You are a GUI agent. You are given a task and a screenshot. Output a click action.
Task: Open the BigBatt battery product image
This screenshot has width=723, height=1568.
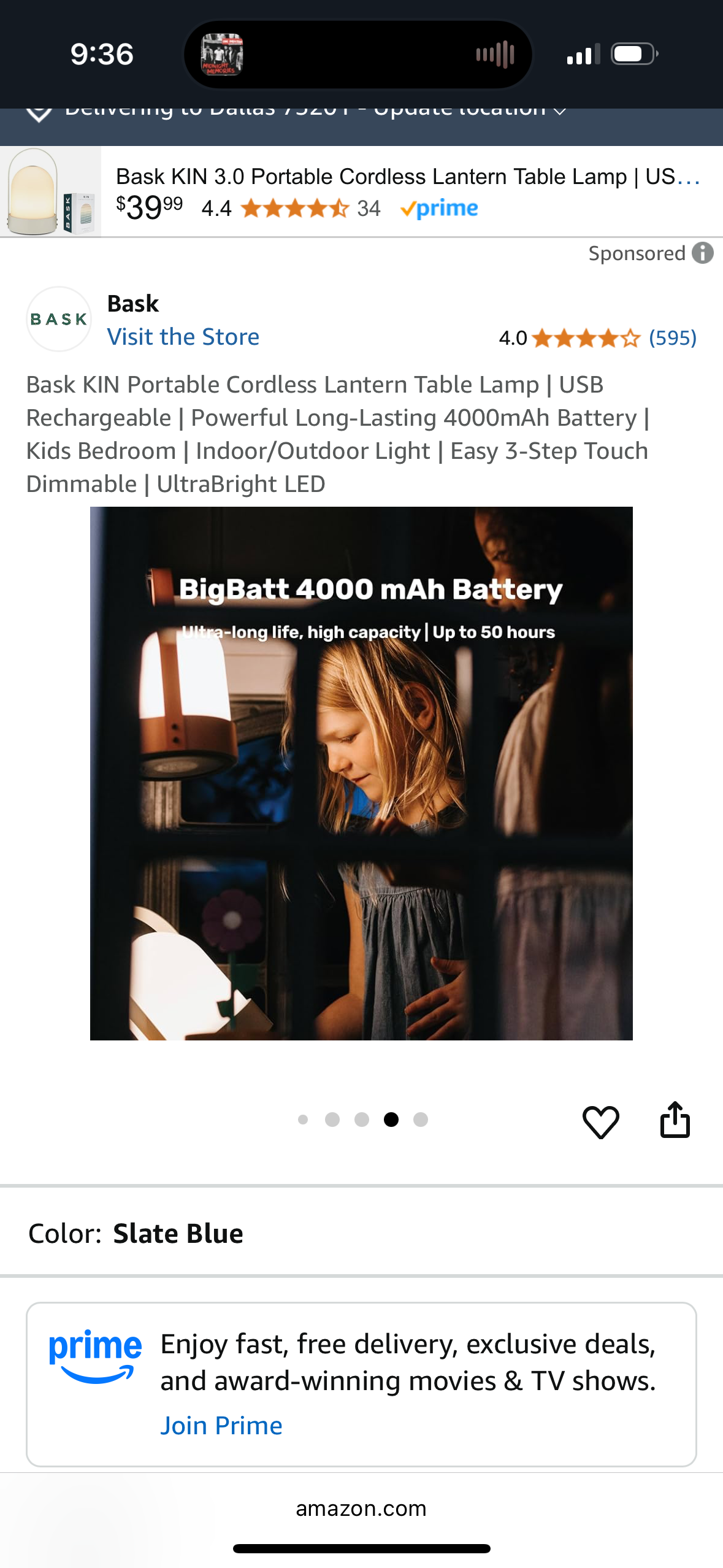[x=361, y=773]
